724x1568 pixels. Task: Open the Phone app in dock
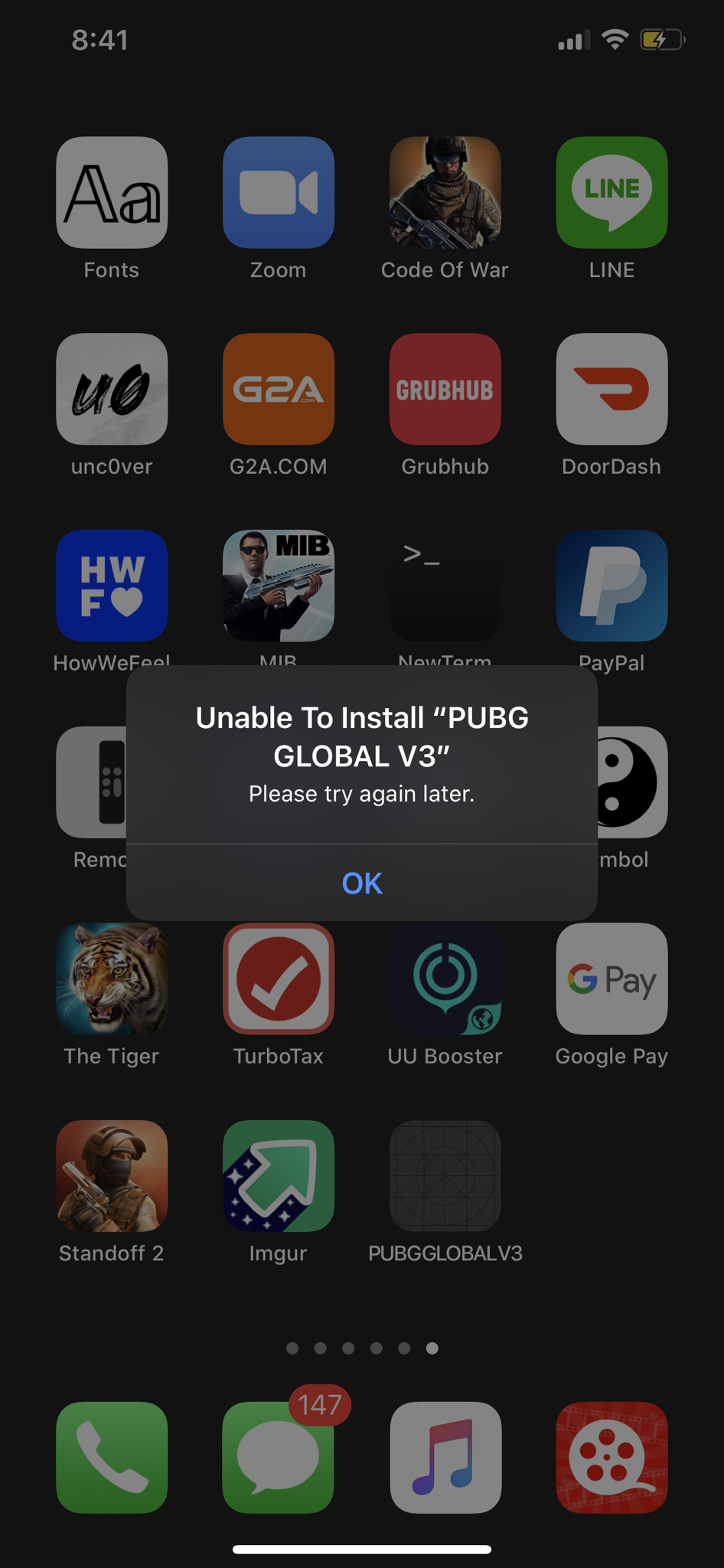click(112, 1457)
